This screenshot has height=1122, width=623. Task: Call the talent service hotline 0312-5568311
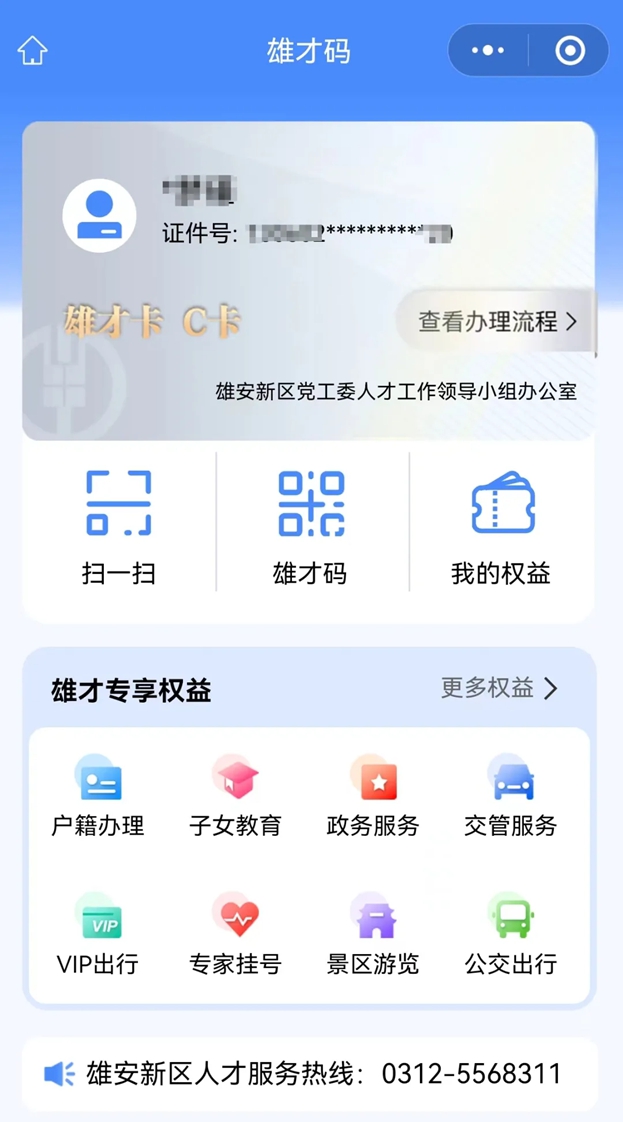471,1074
